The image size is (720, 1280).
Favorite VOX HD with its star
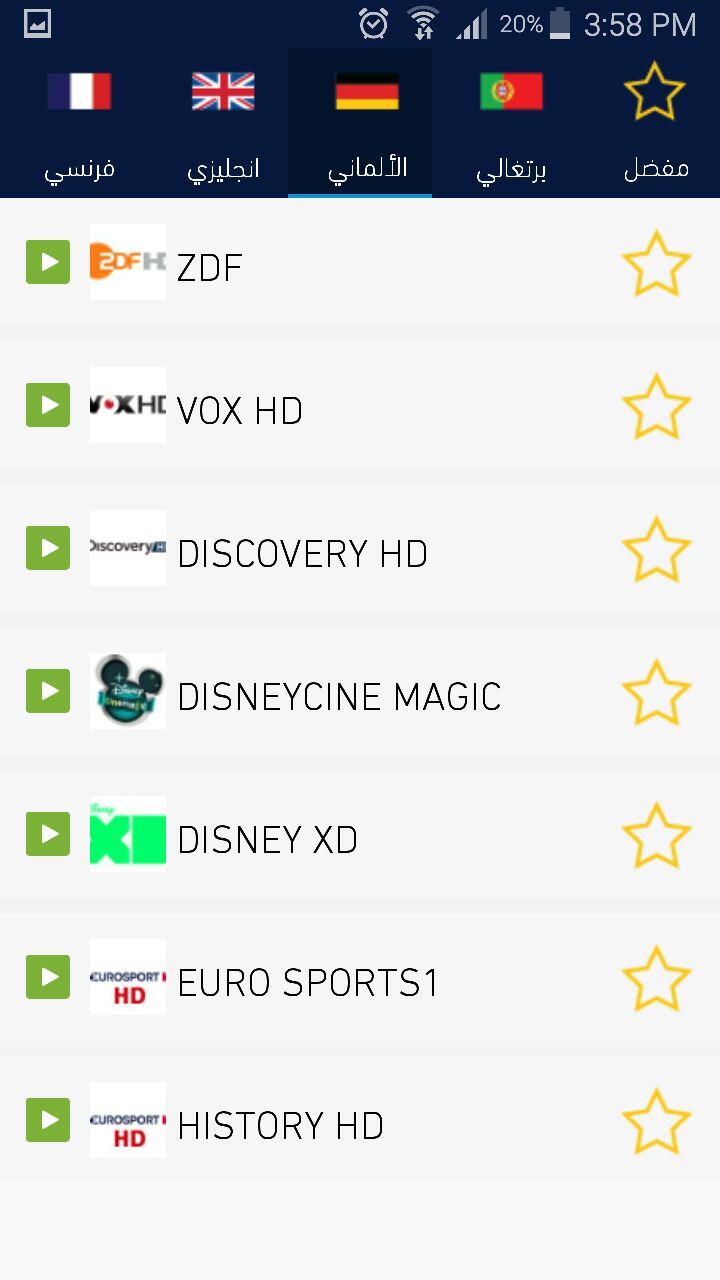pos(656,406)
